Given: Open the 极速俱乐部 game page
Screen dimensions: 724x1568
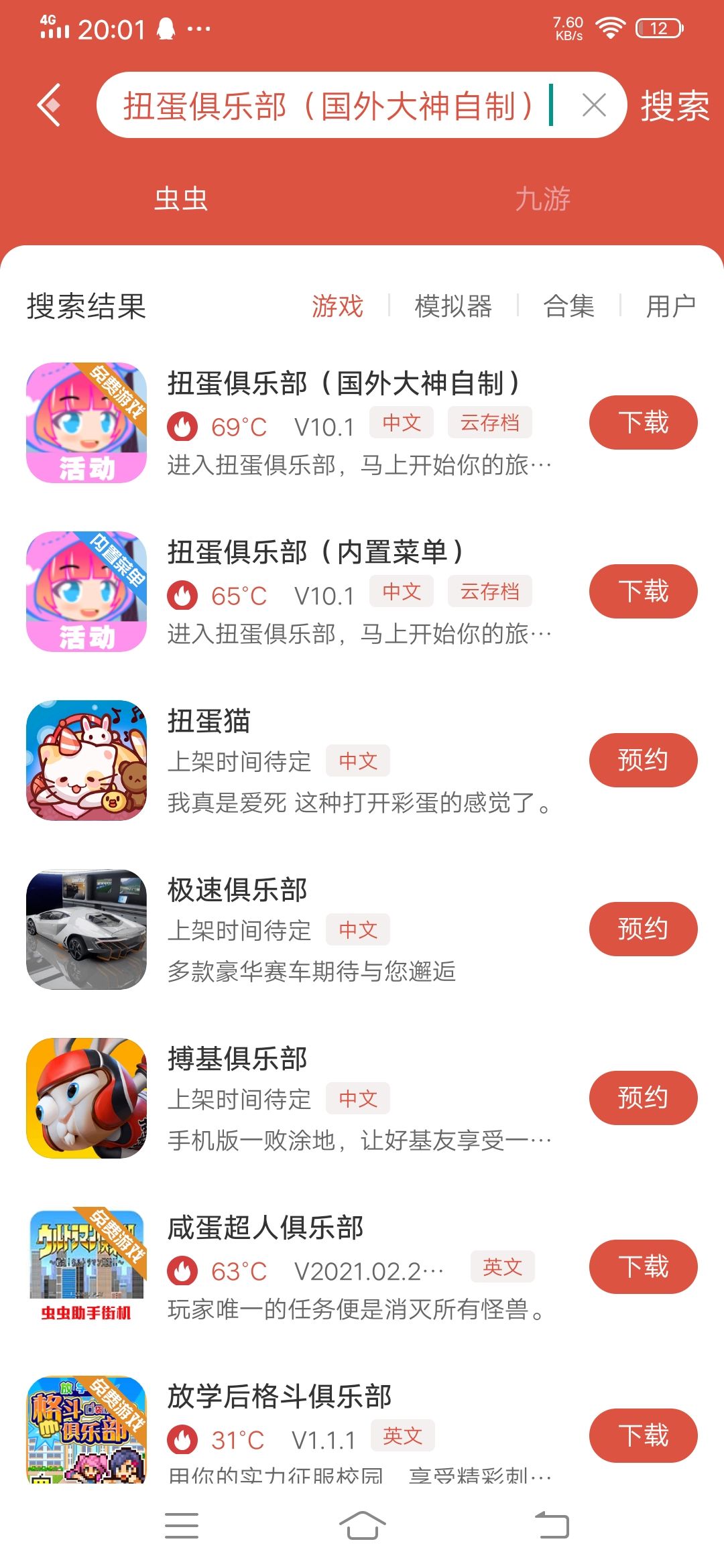Looking at the screenshot, I should [x=237, y=890].
